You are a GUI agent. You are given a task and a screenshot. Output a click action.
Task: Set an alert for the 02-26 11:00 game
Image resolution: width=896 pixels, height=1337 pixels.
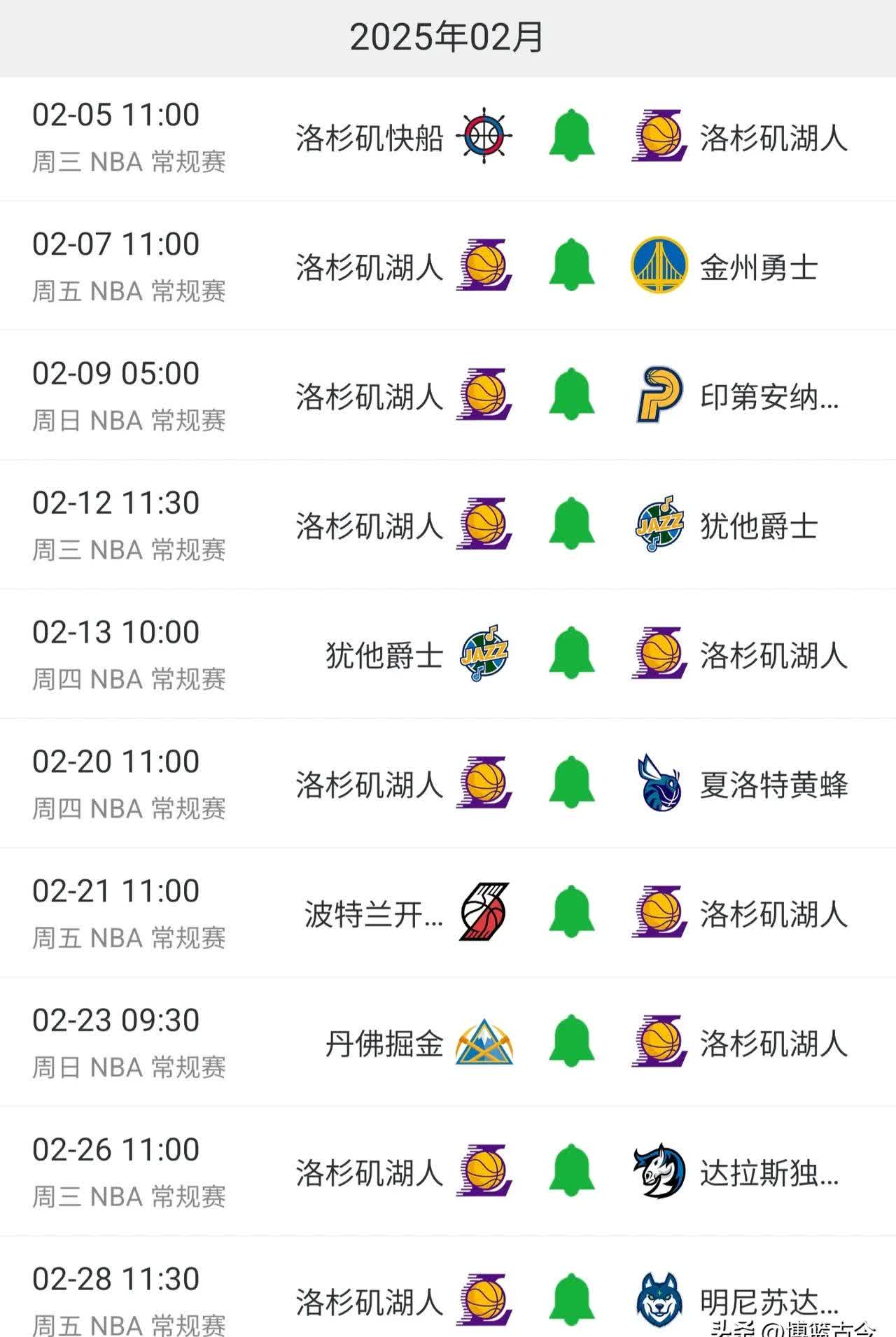[571, 1170]
